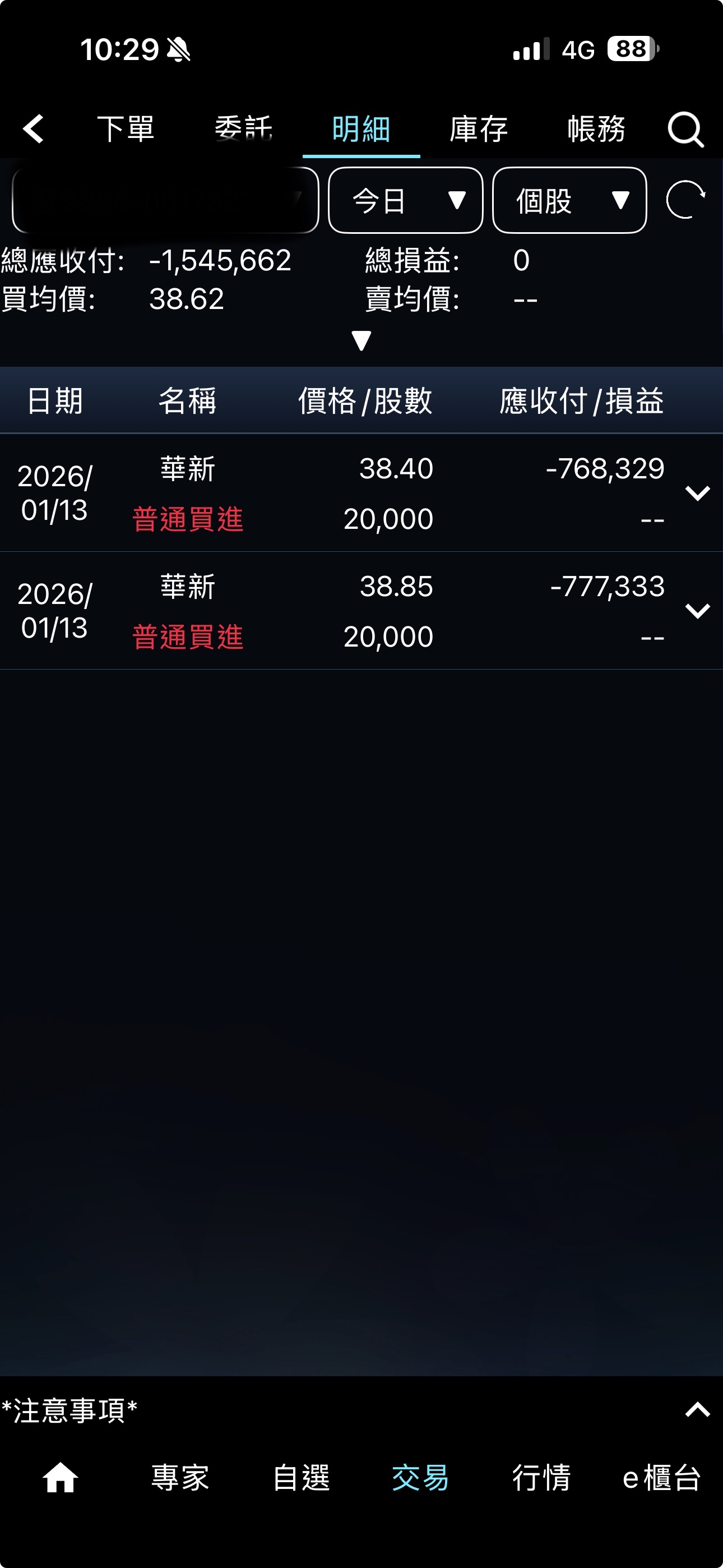
Task: Switch to the 委託 tab
Action: click(243, 129)
